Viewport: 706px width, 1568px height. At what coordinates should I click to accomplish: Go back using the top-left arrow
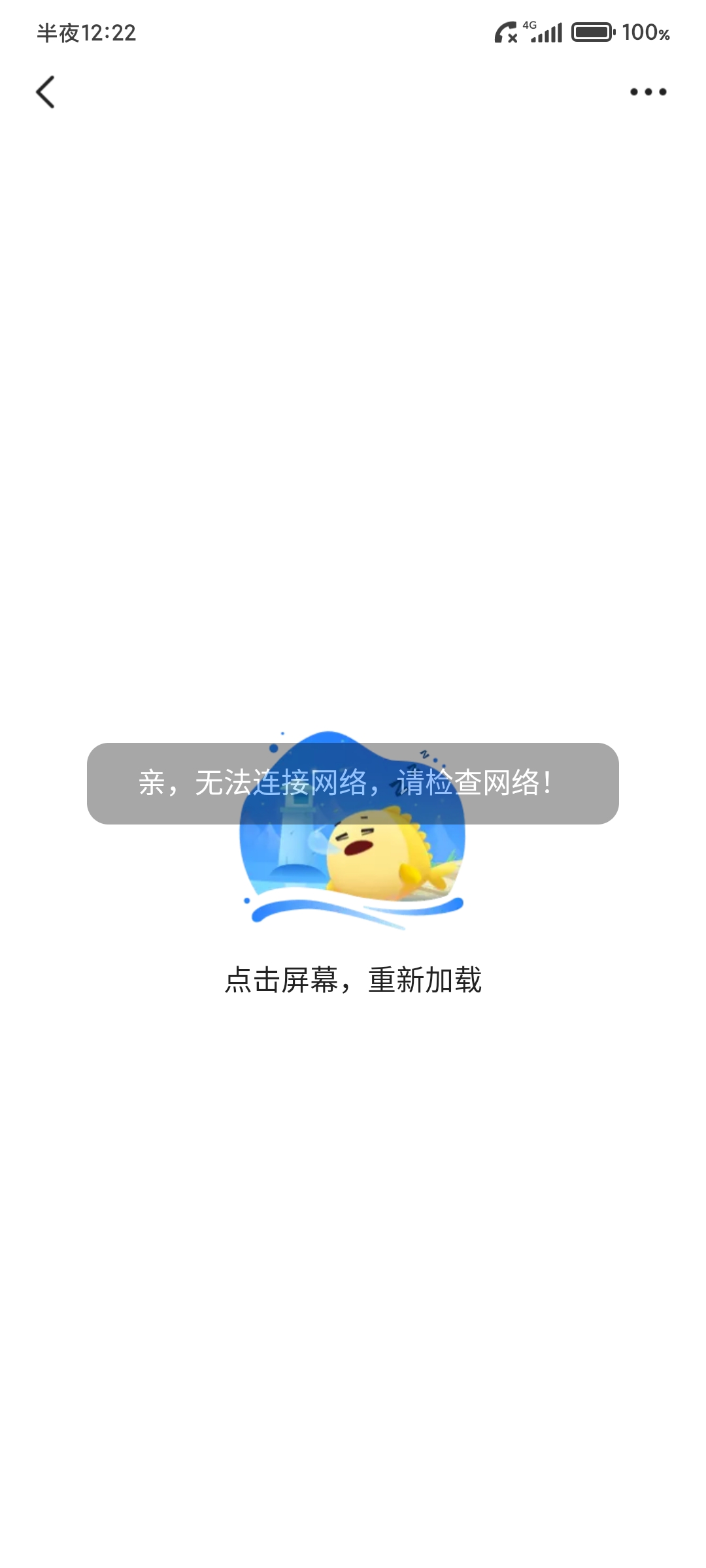(45, 91)
